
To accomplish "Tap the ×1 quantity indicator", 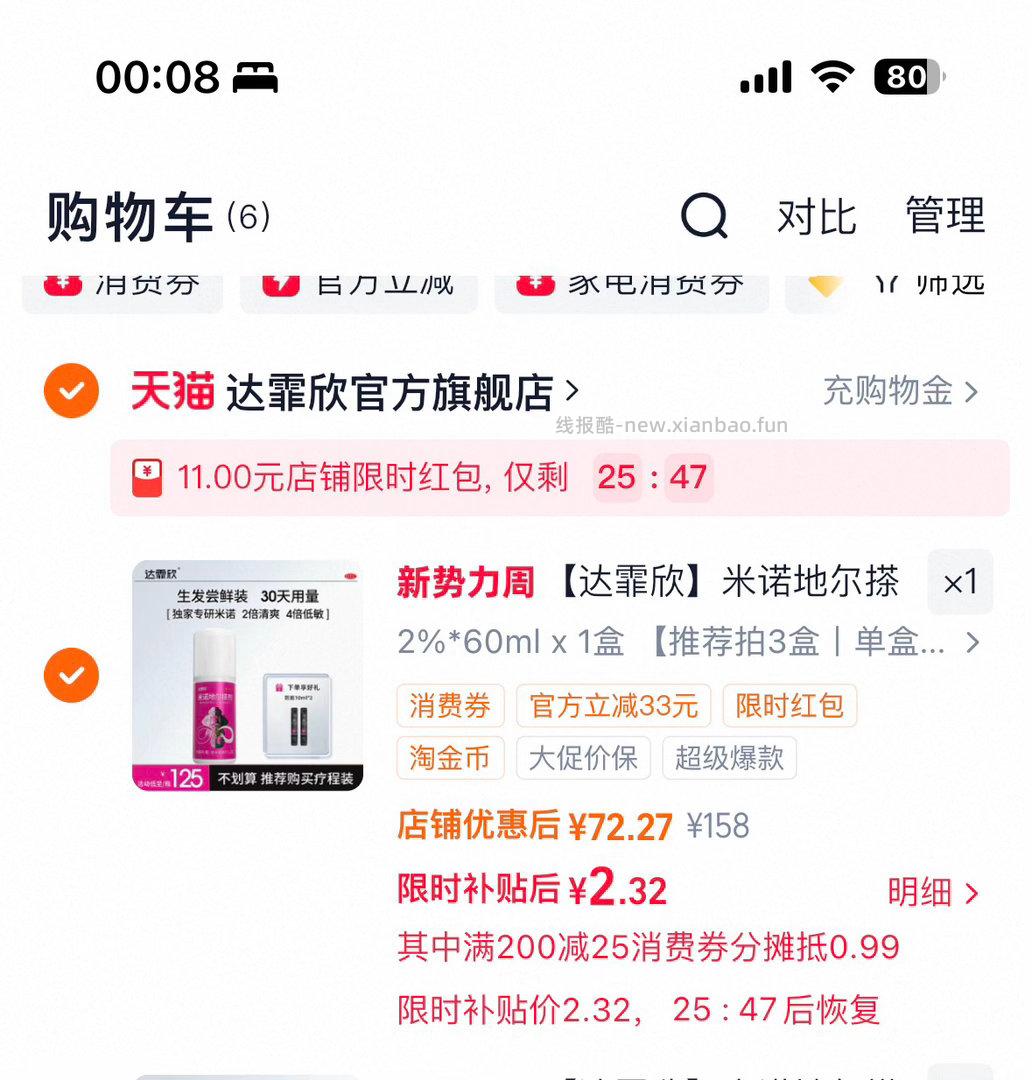I will tap(959, 581).
